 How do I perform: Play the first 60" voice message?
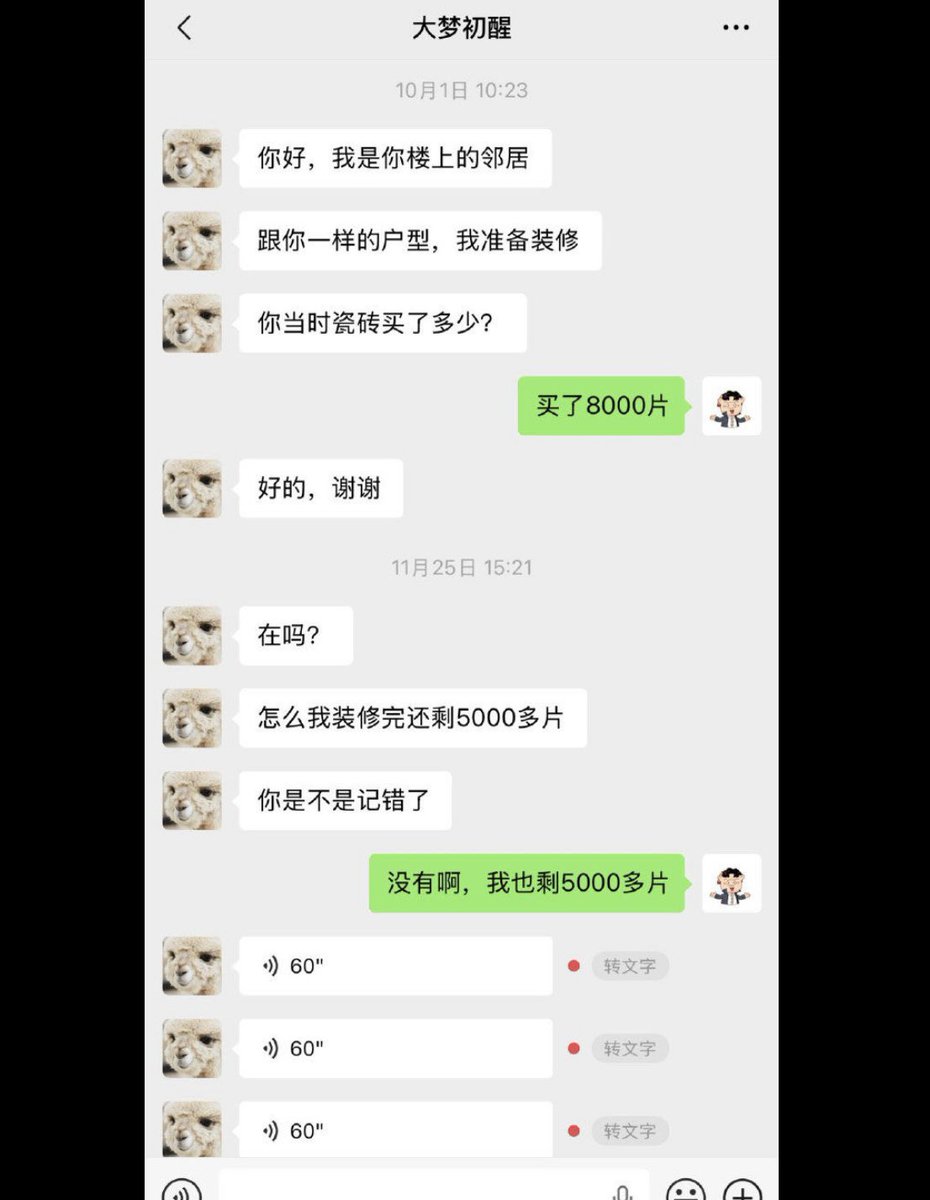pos(395,966)
